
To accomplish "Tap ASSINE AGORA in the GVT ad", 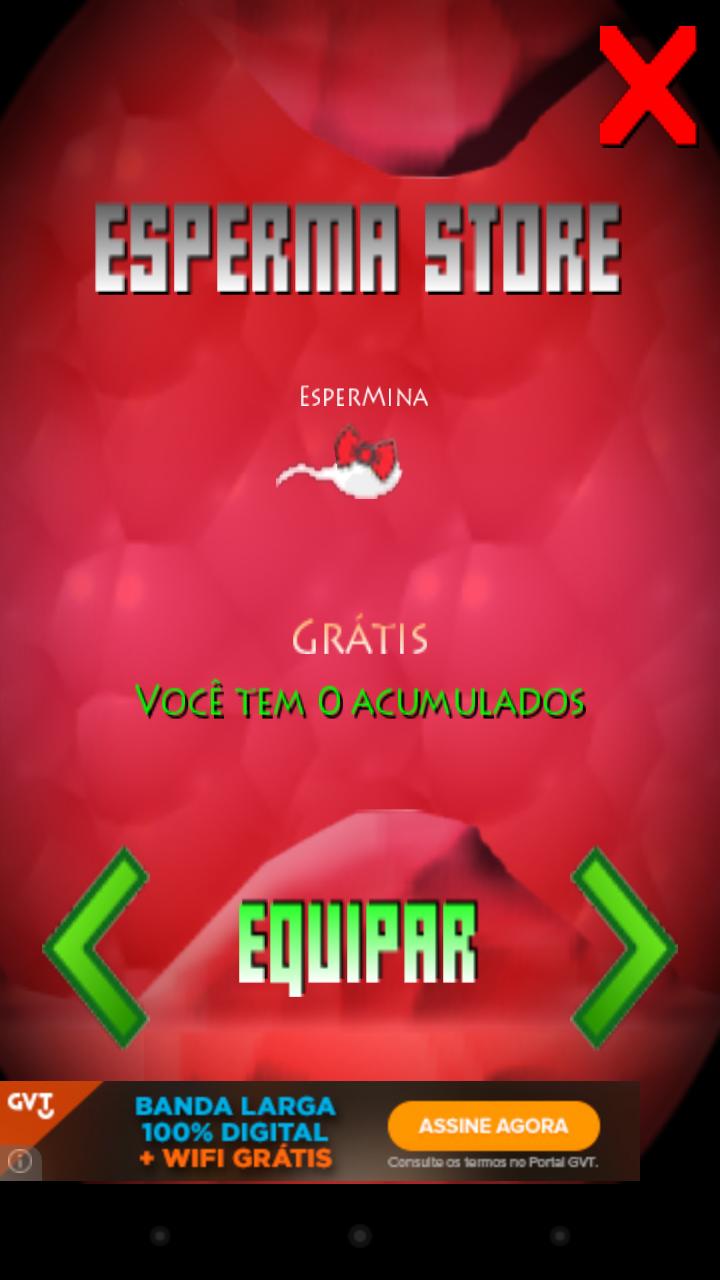I will (493, 1126).
